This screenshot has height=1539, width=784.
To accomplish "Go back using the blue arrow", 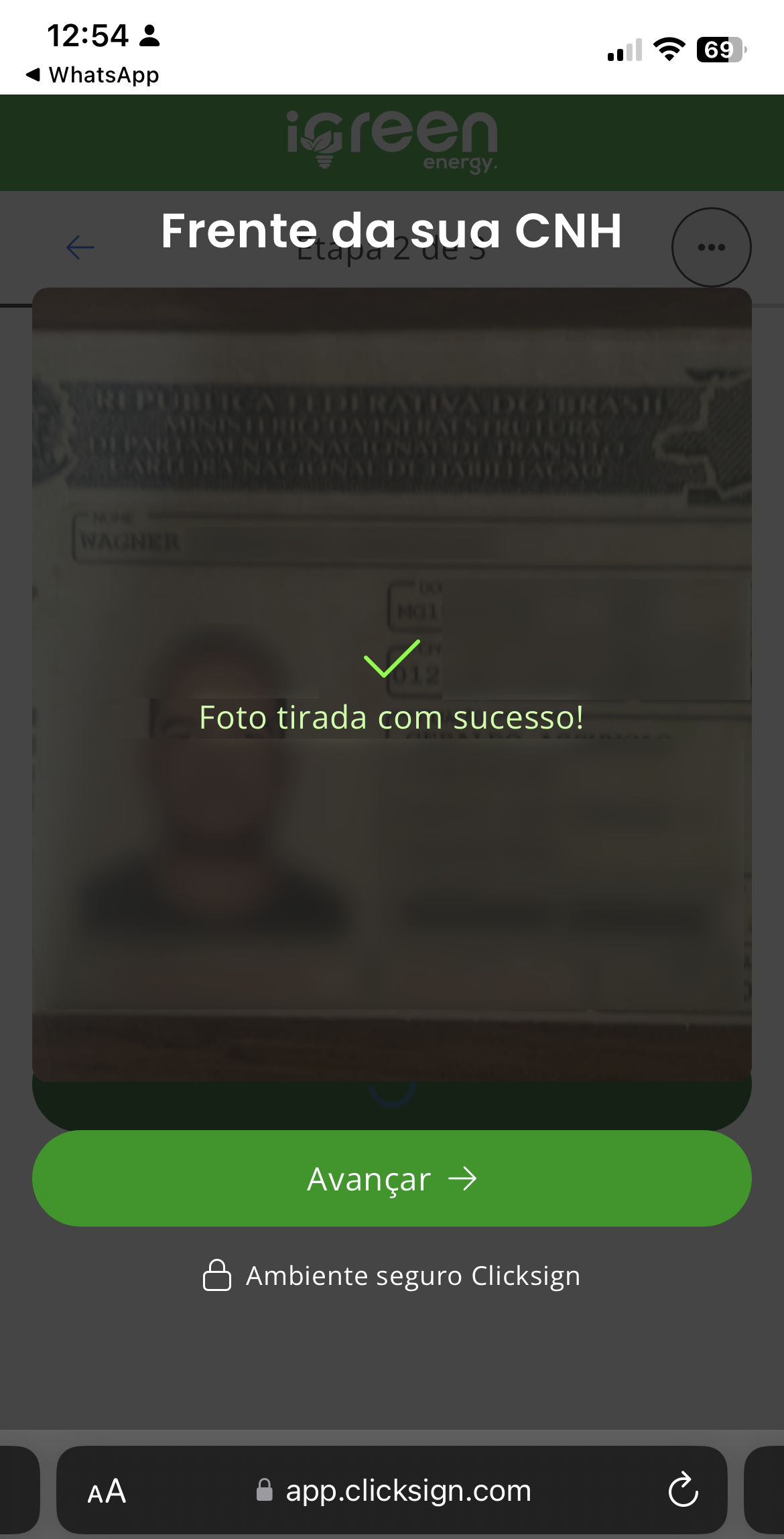I will tap(80, 247).
